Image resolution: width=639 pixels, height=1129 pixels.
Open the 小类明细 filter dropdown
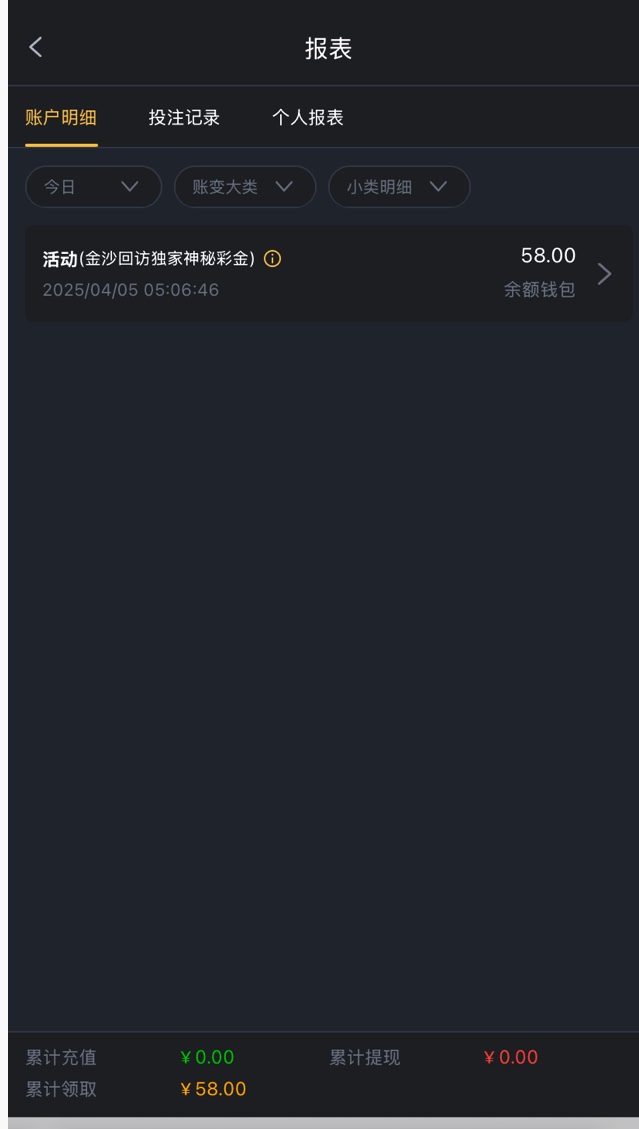[x=399, y=187]
